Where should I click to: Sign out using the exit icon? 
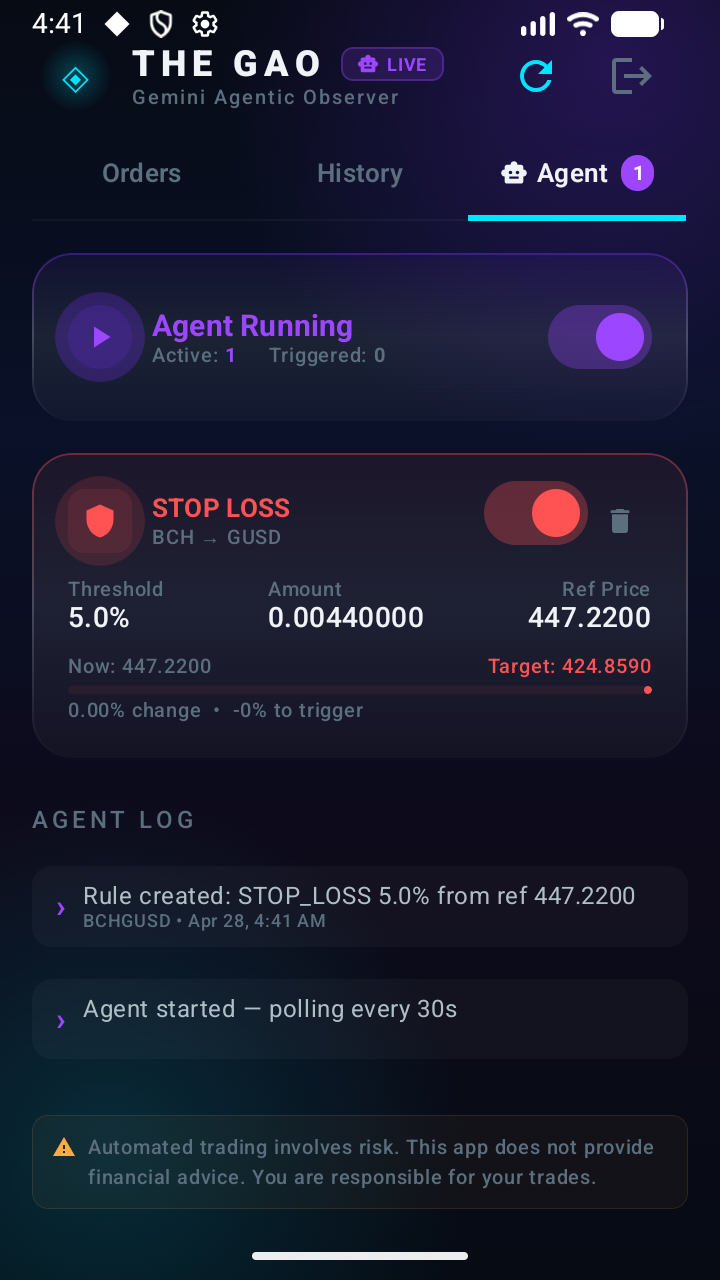631,75
